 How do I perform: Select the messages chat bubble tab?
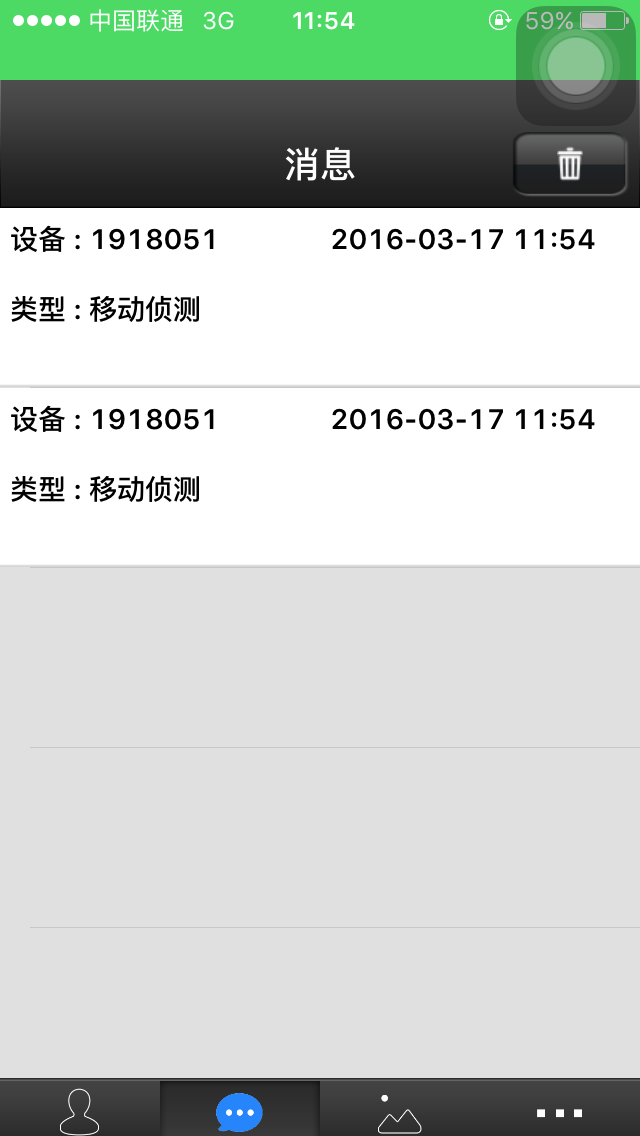click(240, 1109)
